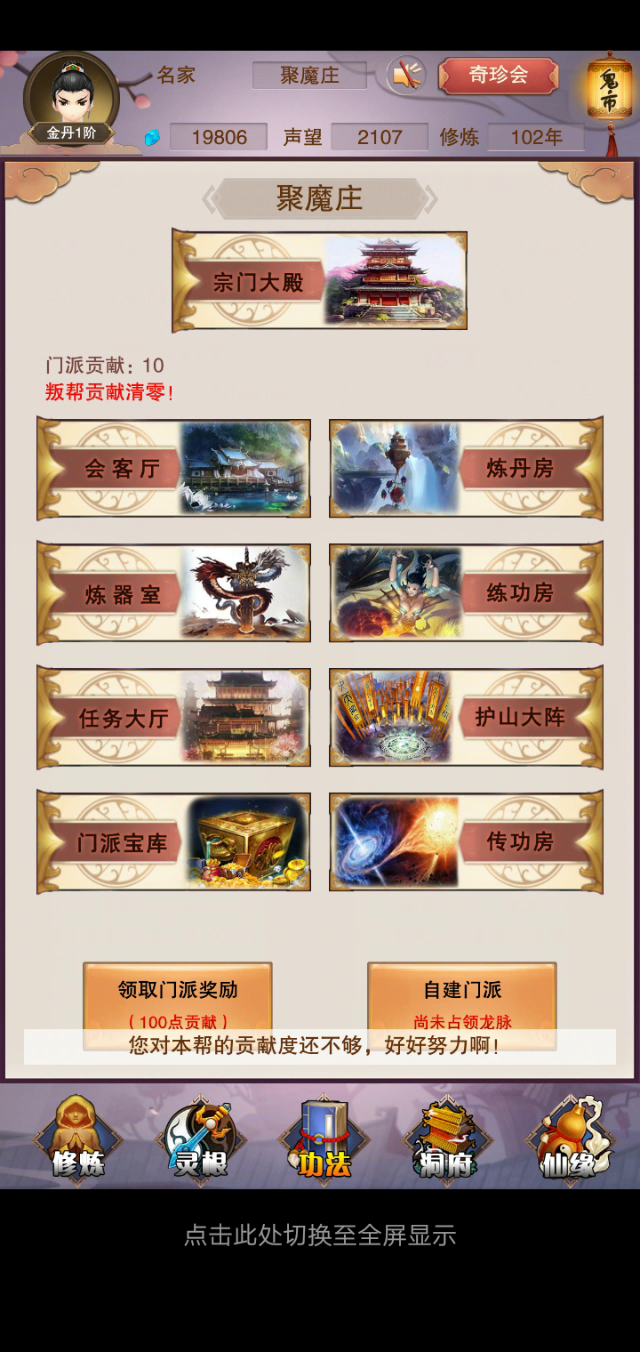Viewport: 640px width, 1352px height.
Task: Enter the 传功房
Action: pos(466,841)
